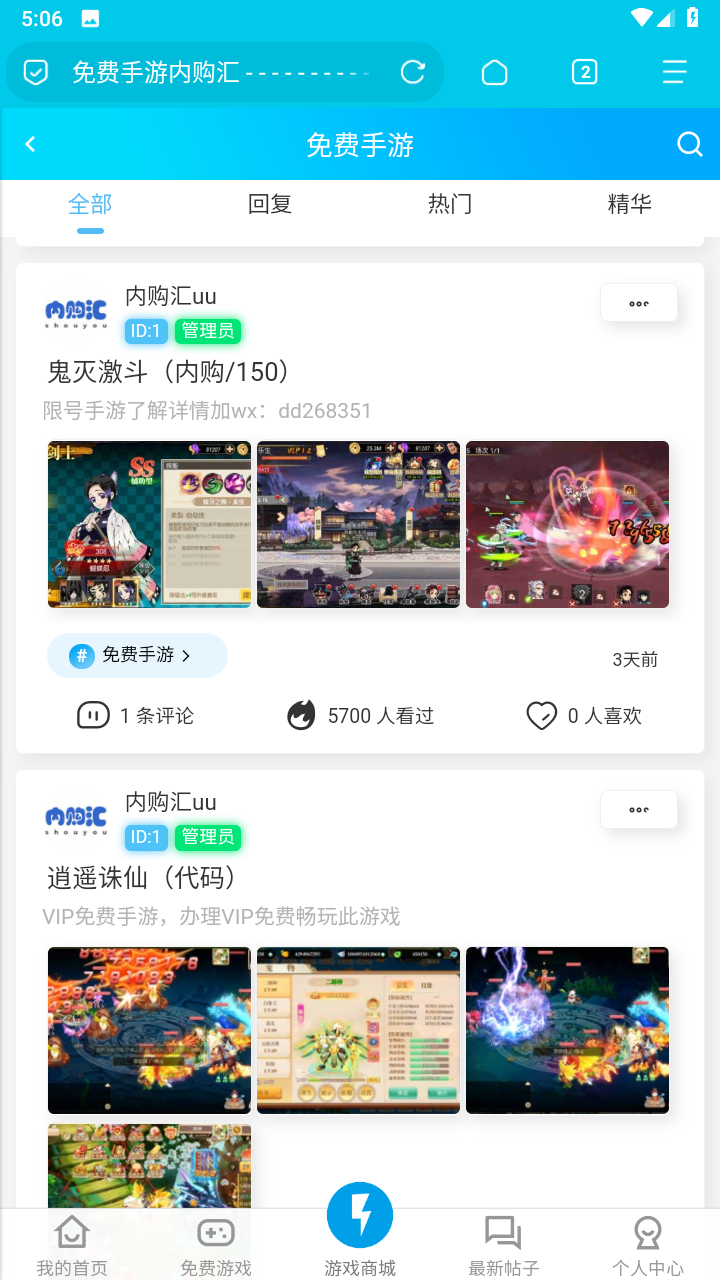
Task: Open more options on 鬼灭激斗 post
Action: [639, 303]
